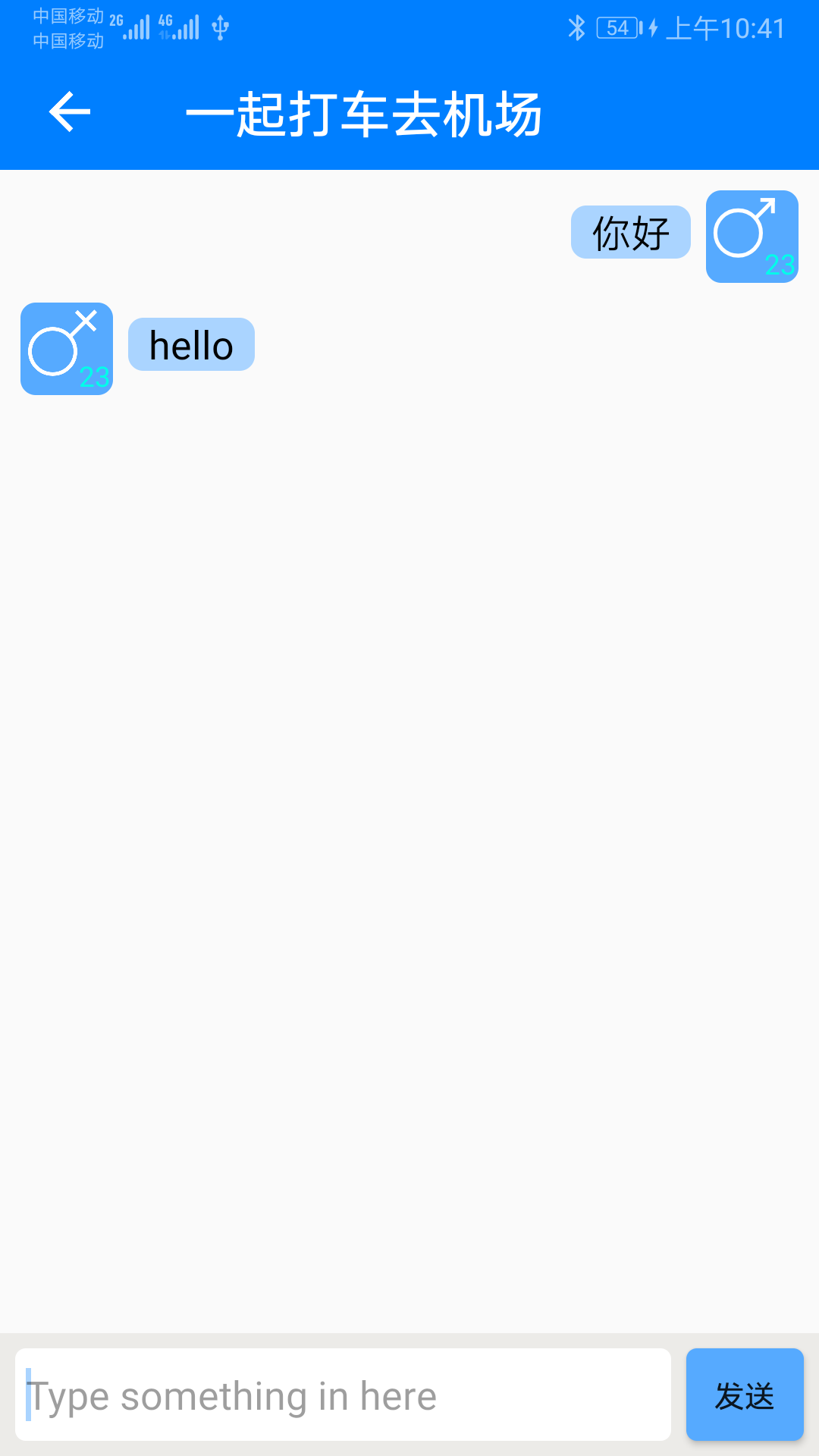Select the hello message bubble

tap(190, 345)
